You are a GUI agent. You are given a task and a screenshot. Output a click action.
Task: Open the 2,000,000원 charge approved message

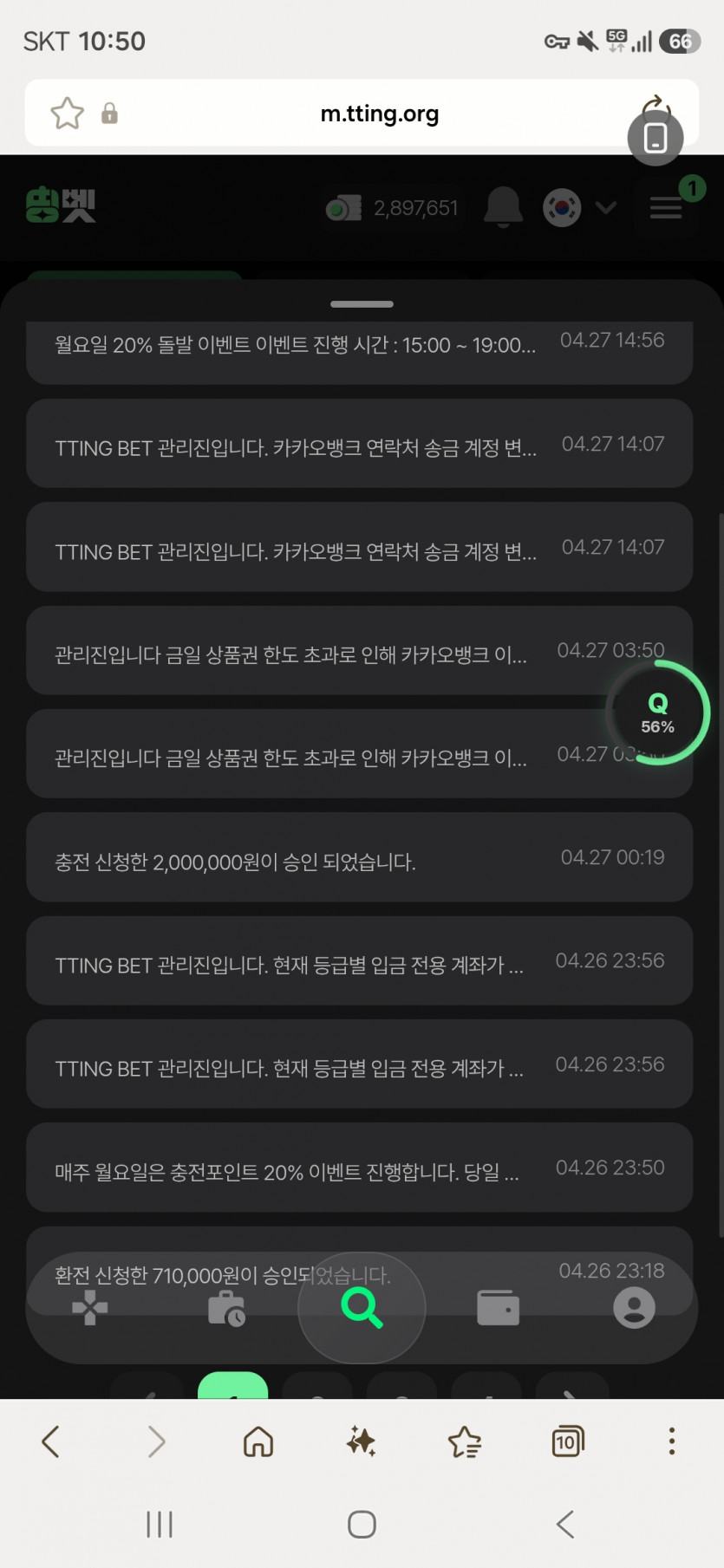[359, 857]
